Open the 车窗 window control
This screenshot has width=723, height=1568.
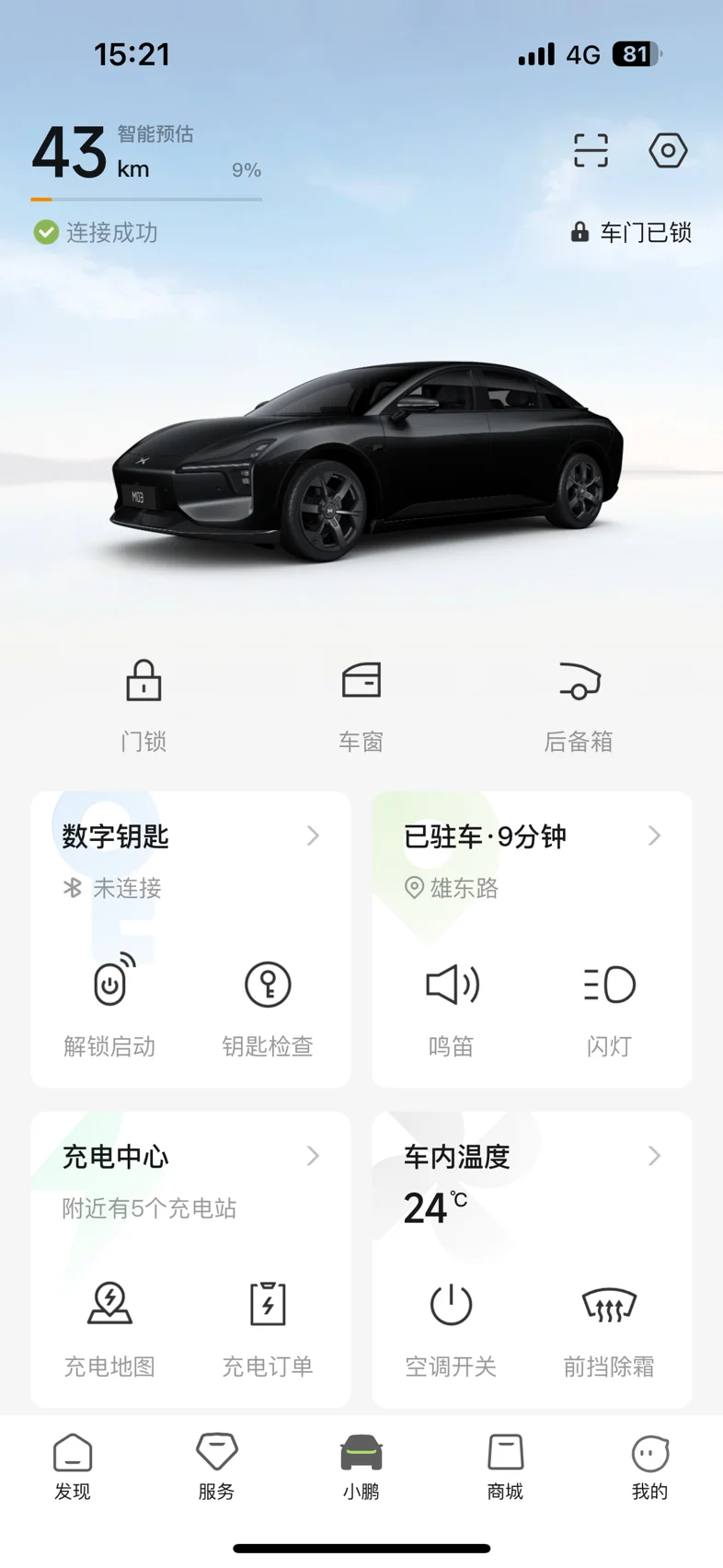[361, 701]
